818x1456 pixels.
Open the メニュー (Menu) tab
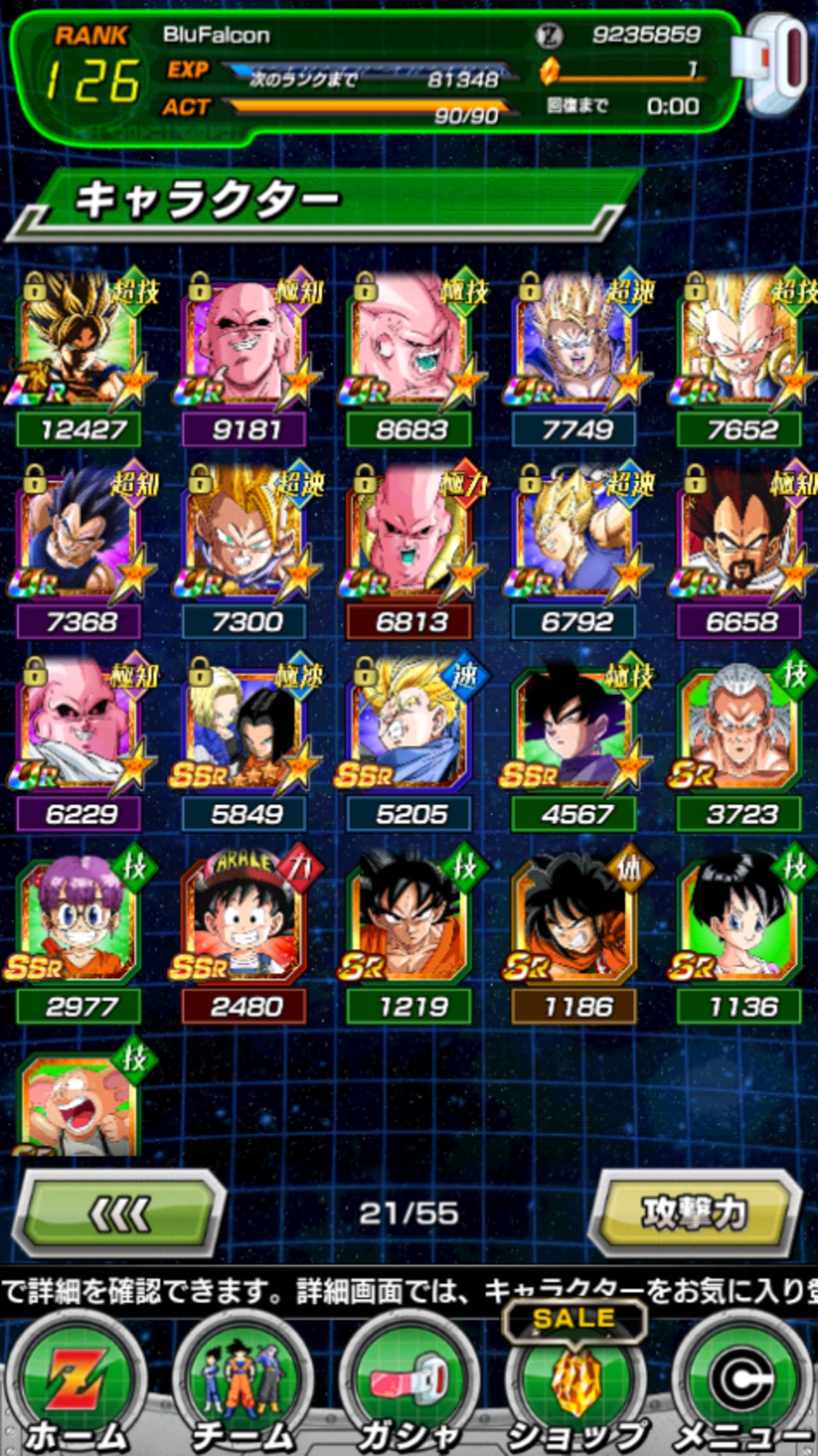(743, 1386)
